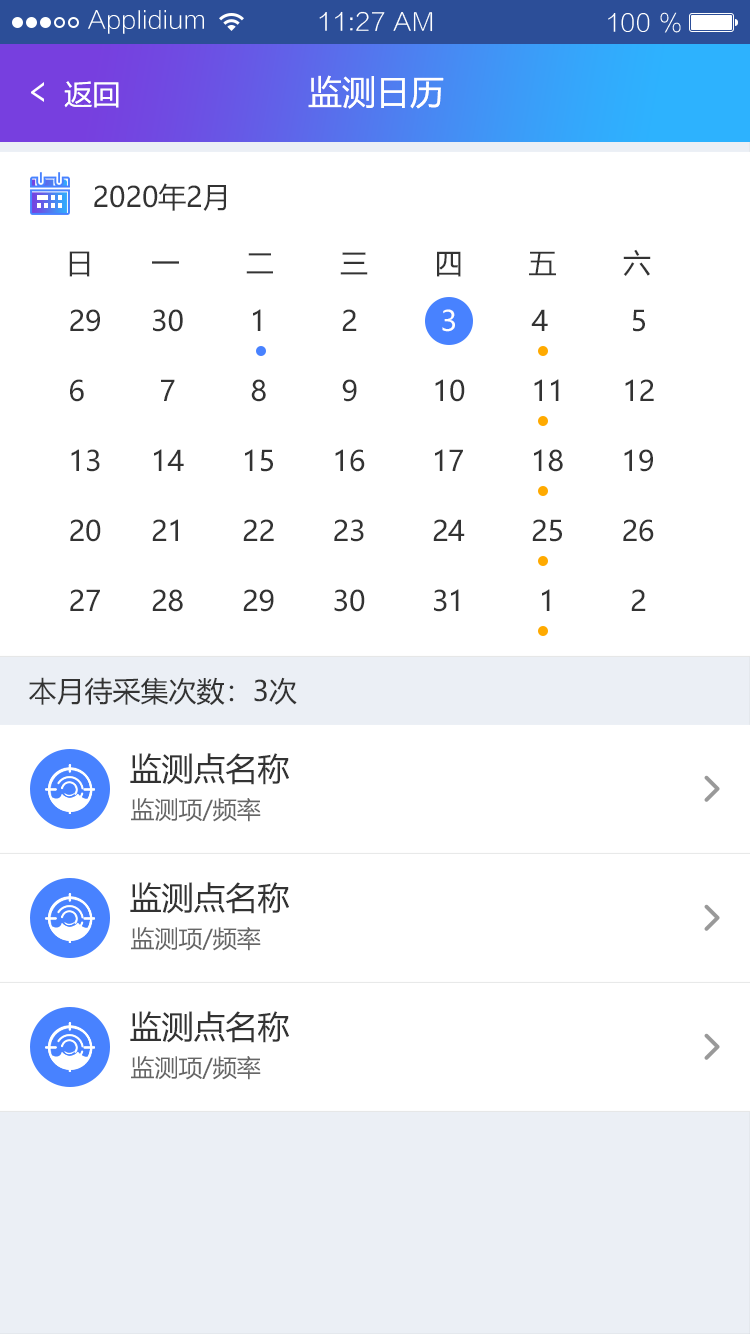750x1334 pixels.
Task: Choose date 5 in the calendar
Action: tap(639, 321)
